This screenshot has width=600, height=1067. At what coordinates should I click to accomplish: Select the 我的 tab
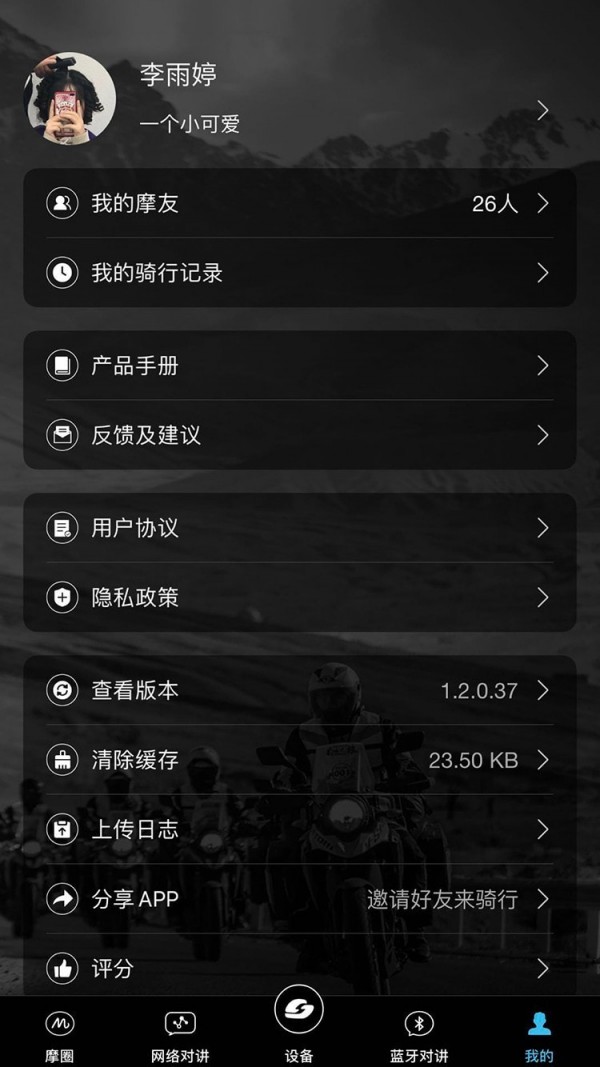point(539,1034)
